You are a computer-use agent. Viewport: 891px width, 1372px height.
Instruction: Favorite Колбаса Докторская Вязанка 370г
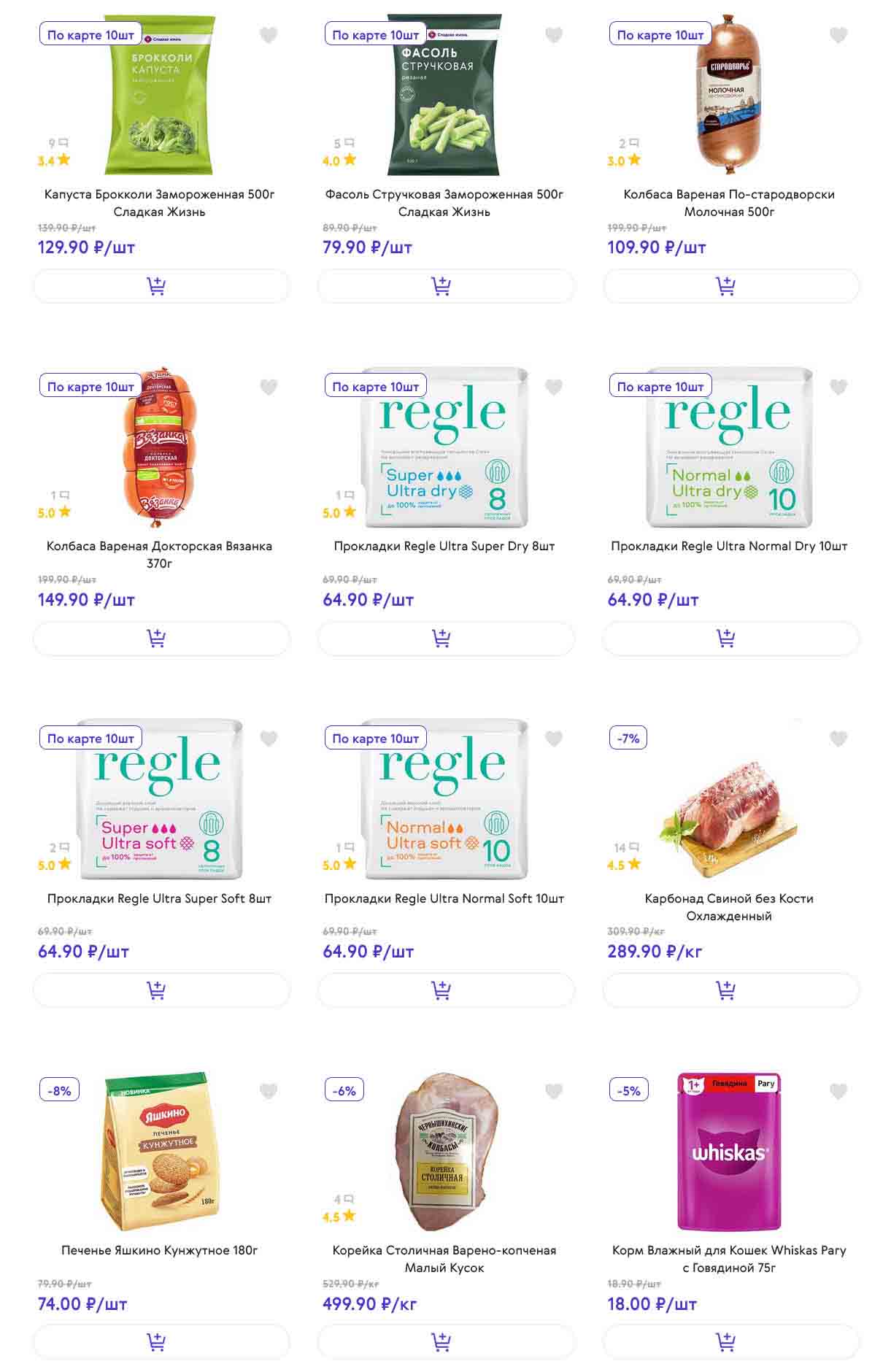(269, 387)
